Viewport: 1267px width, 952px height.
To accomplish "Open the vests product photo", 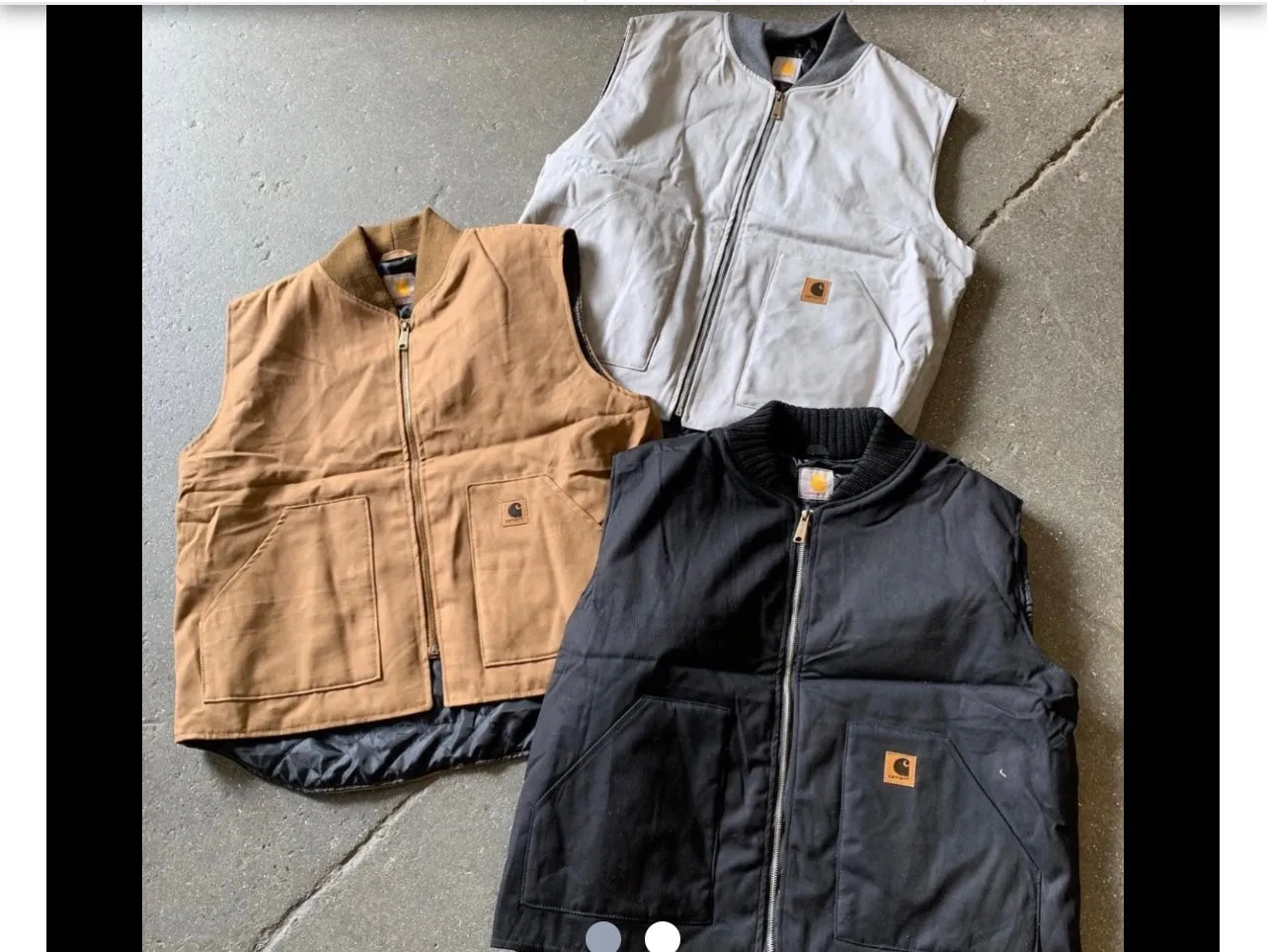I will tap(632, 474).
